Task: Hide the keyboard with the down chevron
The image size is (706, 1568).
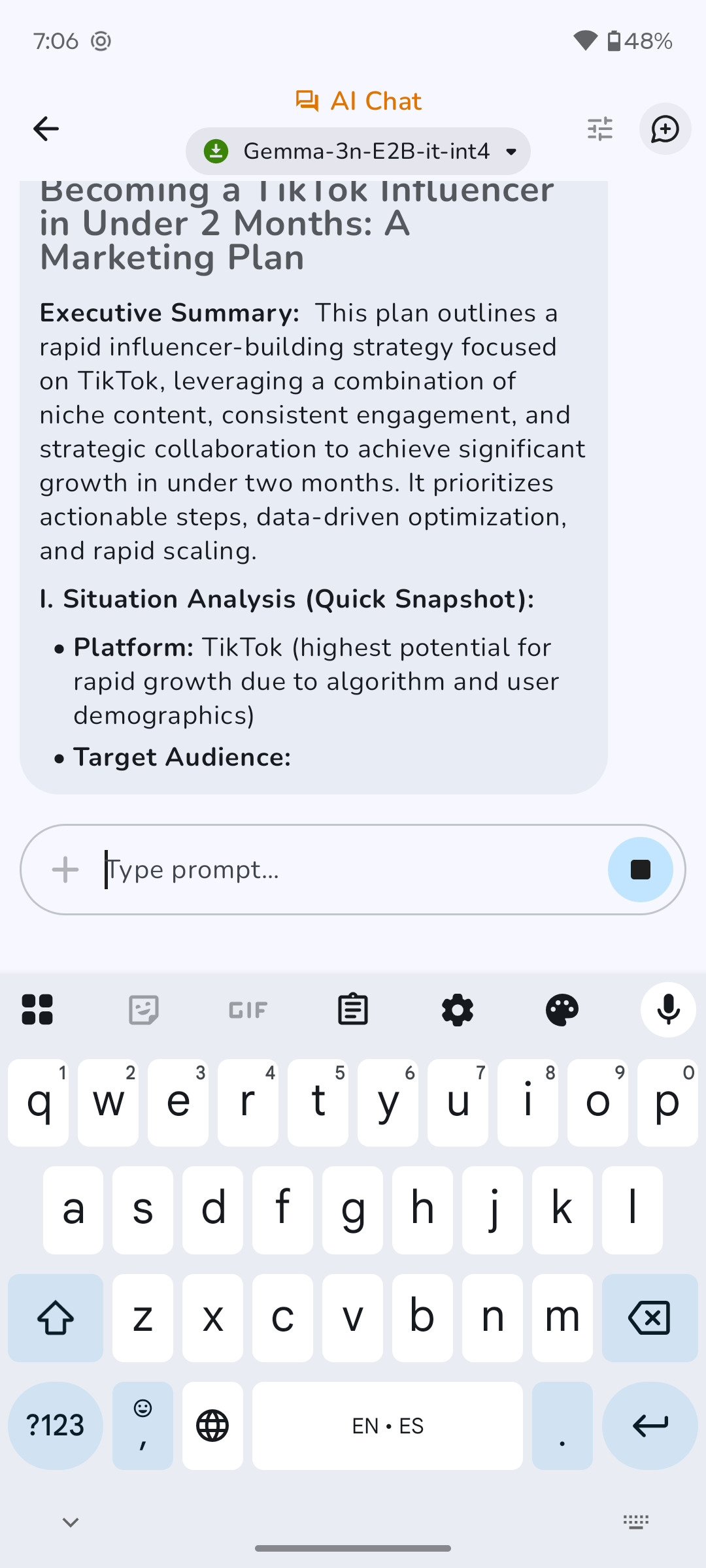Action: [71, 1522]
